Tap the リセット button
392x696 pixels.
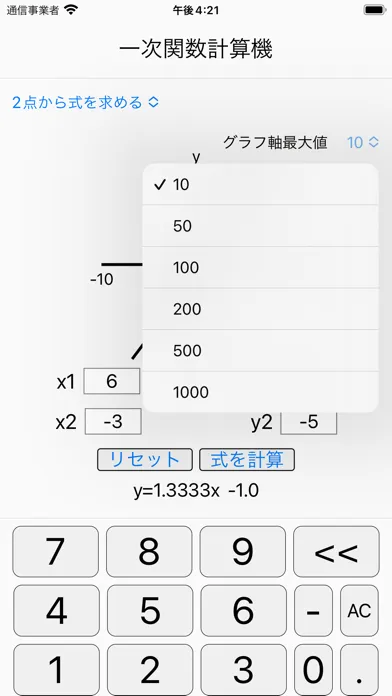click(x=145, y=459)
